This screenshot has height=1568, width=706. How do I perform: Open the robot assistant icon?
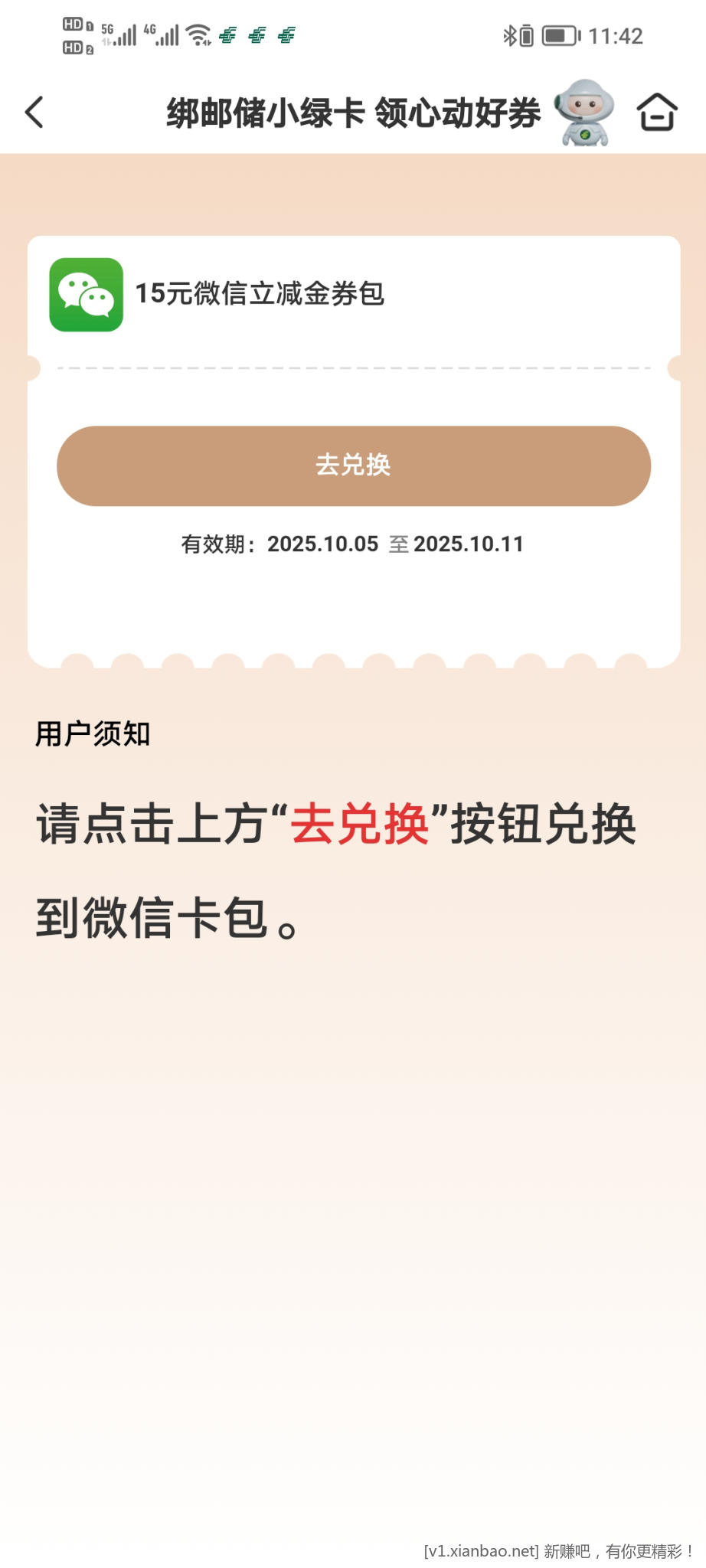(x=584, y=113)
